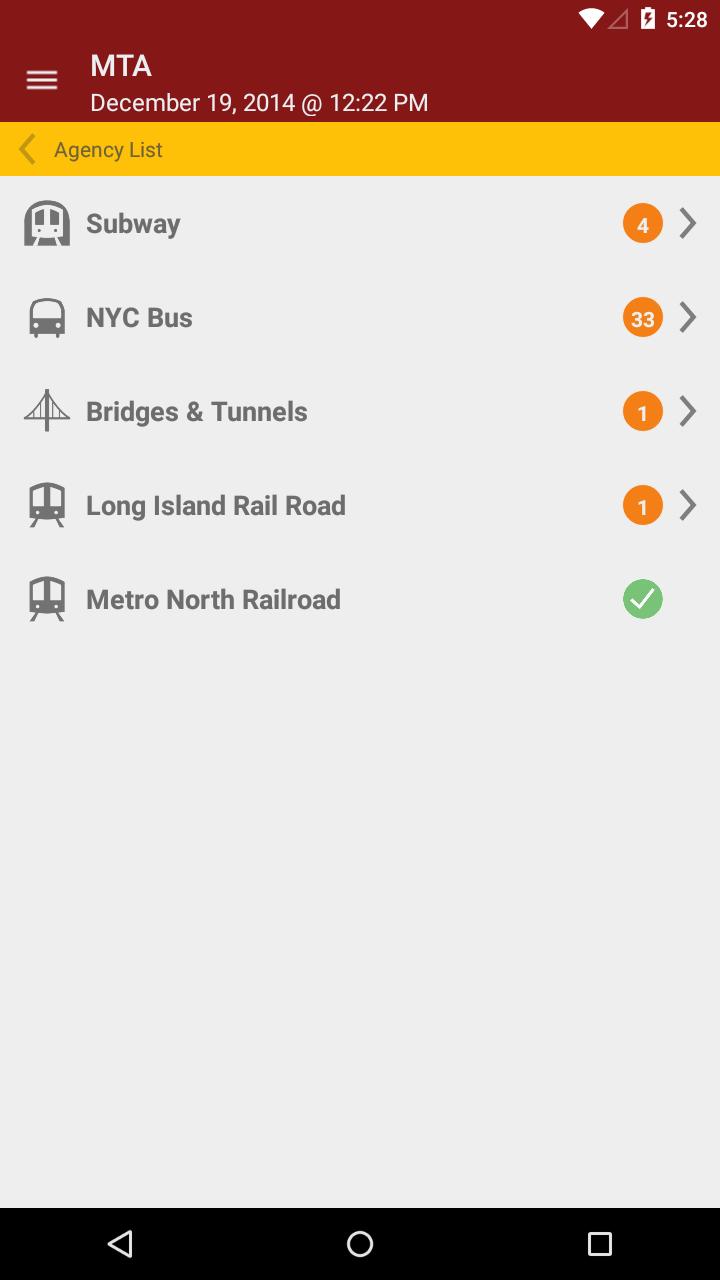
Task: Go back using the Agency List arrow
Action: [x=27, y=148]
